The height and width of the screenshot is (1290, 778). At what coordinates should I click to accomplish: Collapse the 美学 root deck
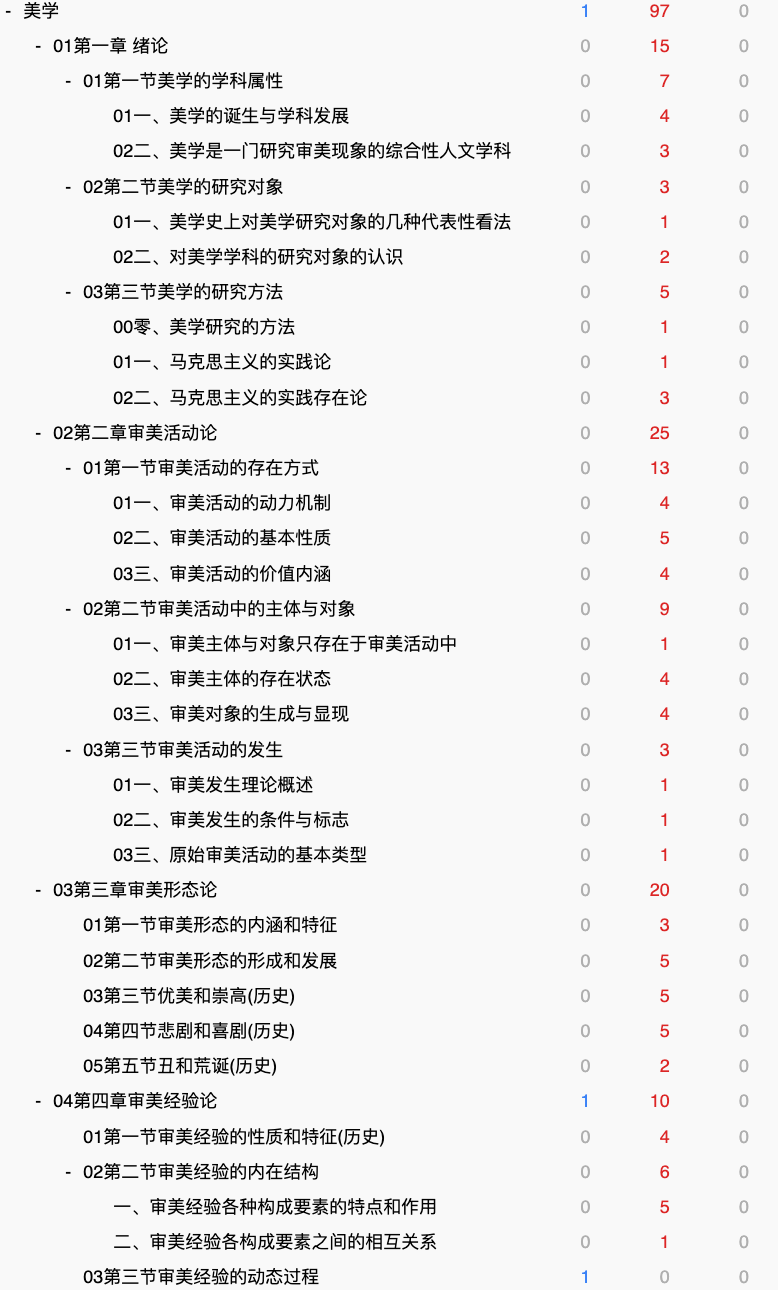click(8, 11)
